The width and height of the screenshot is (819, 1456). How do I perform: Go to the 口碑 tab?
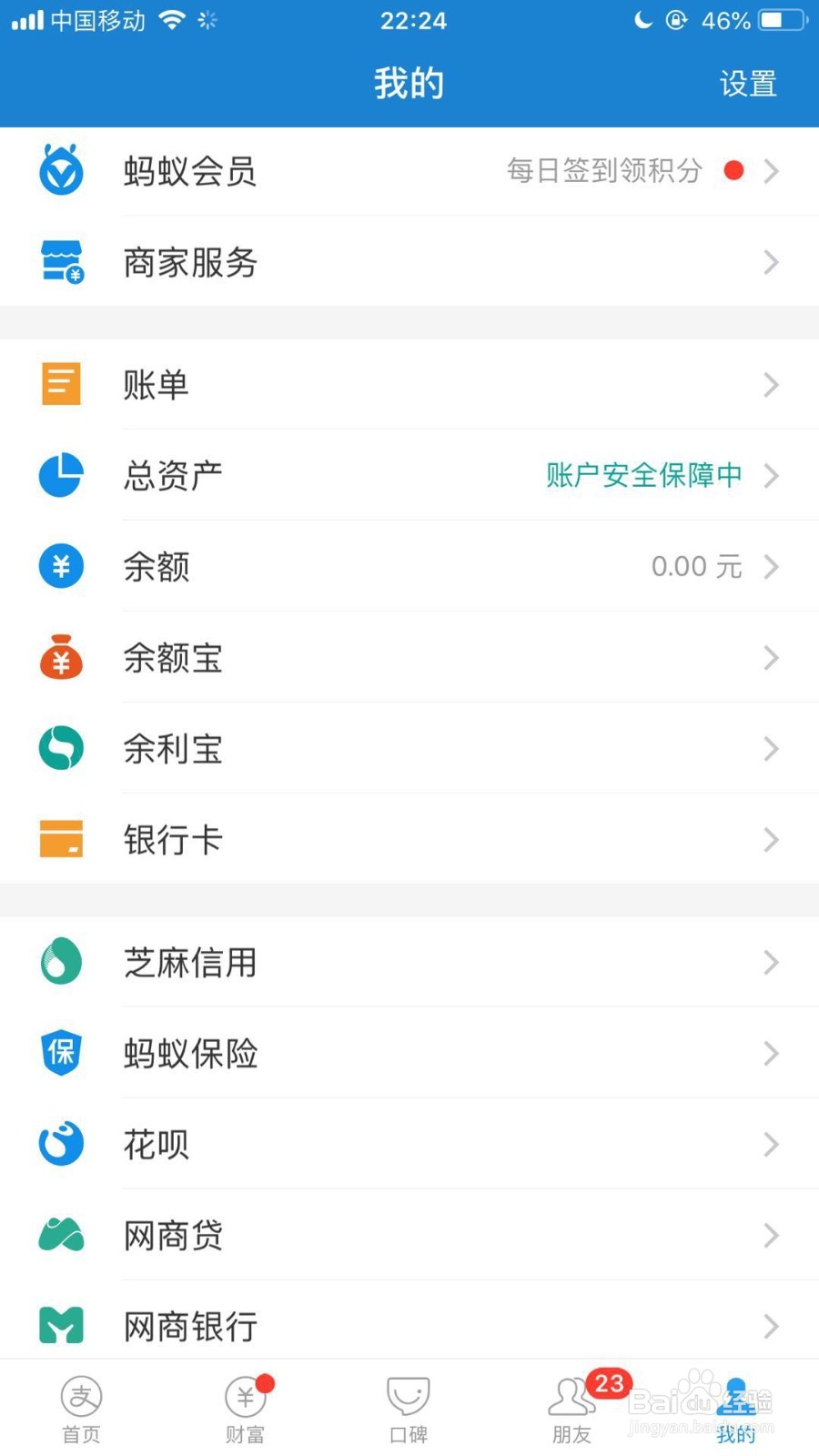tap(409, 1409)
